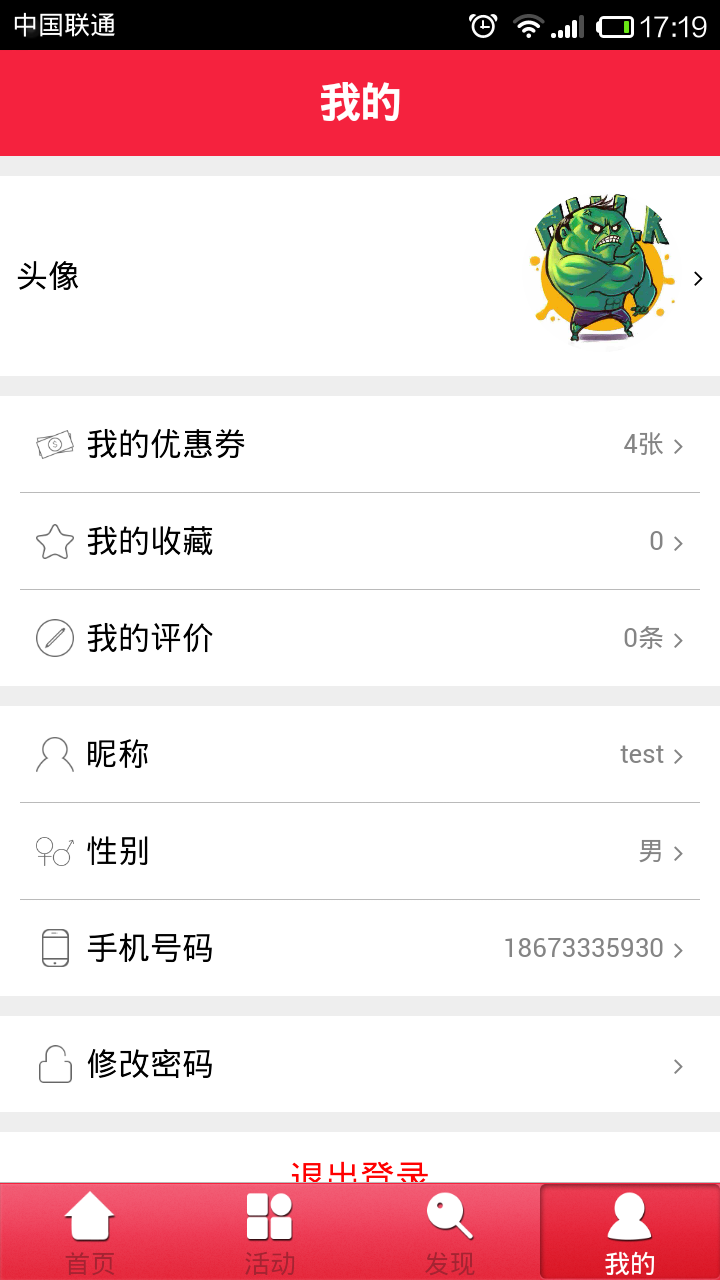
Task: Edit the 昵称 nickname row
Action: [x=360, y=754]
